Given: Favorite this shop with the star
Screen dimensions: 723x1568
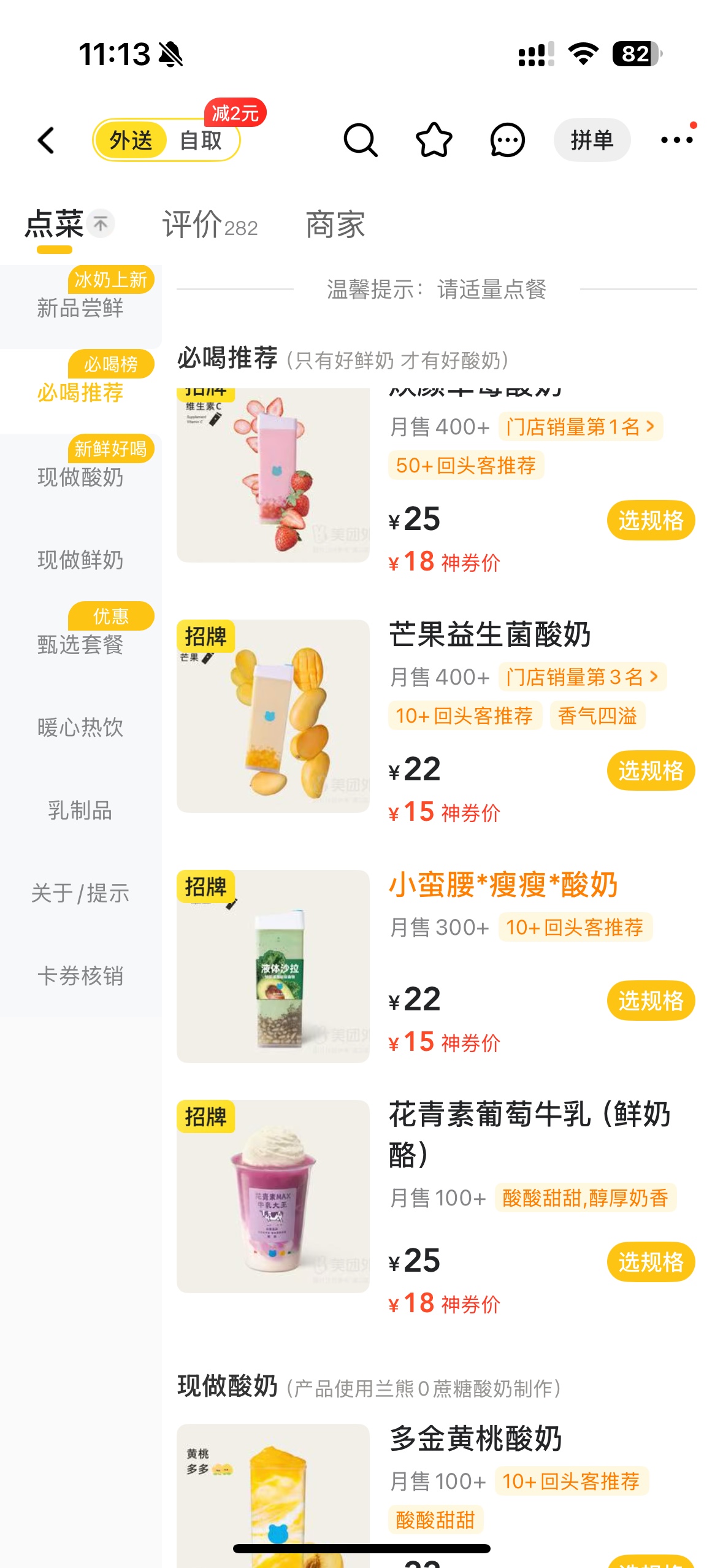Looking at the screenshot, I should (434, 140).
